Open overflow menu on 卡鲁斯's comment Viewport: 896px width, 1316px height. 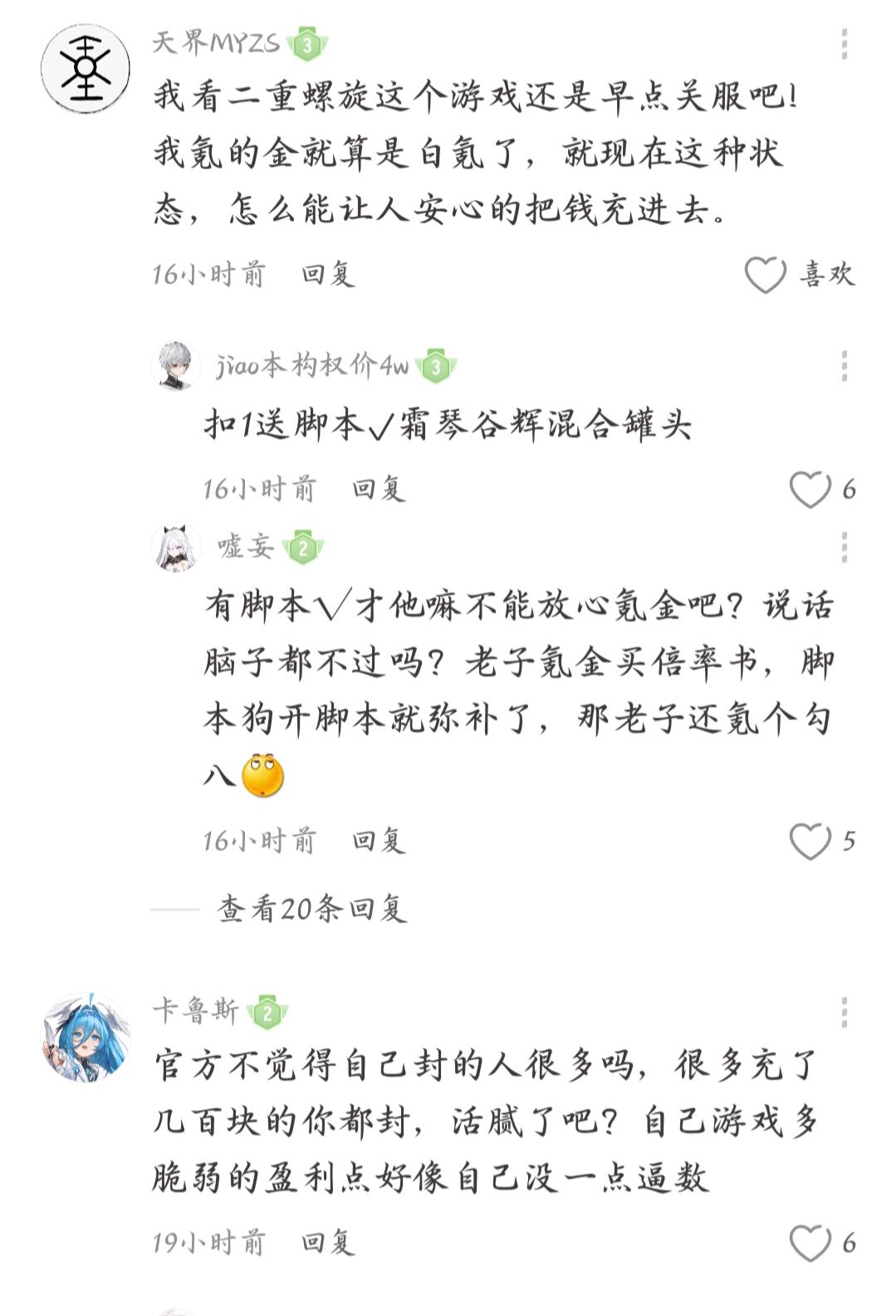(844, 1012)
